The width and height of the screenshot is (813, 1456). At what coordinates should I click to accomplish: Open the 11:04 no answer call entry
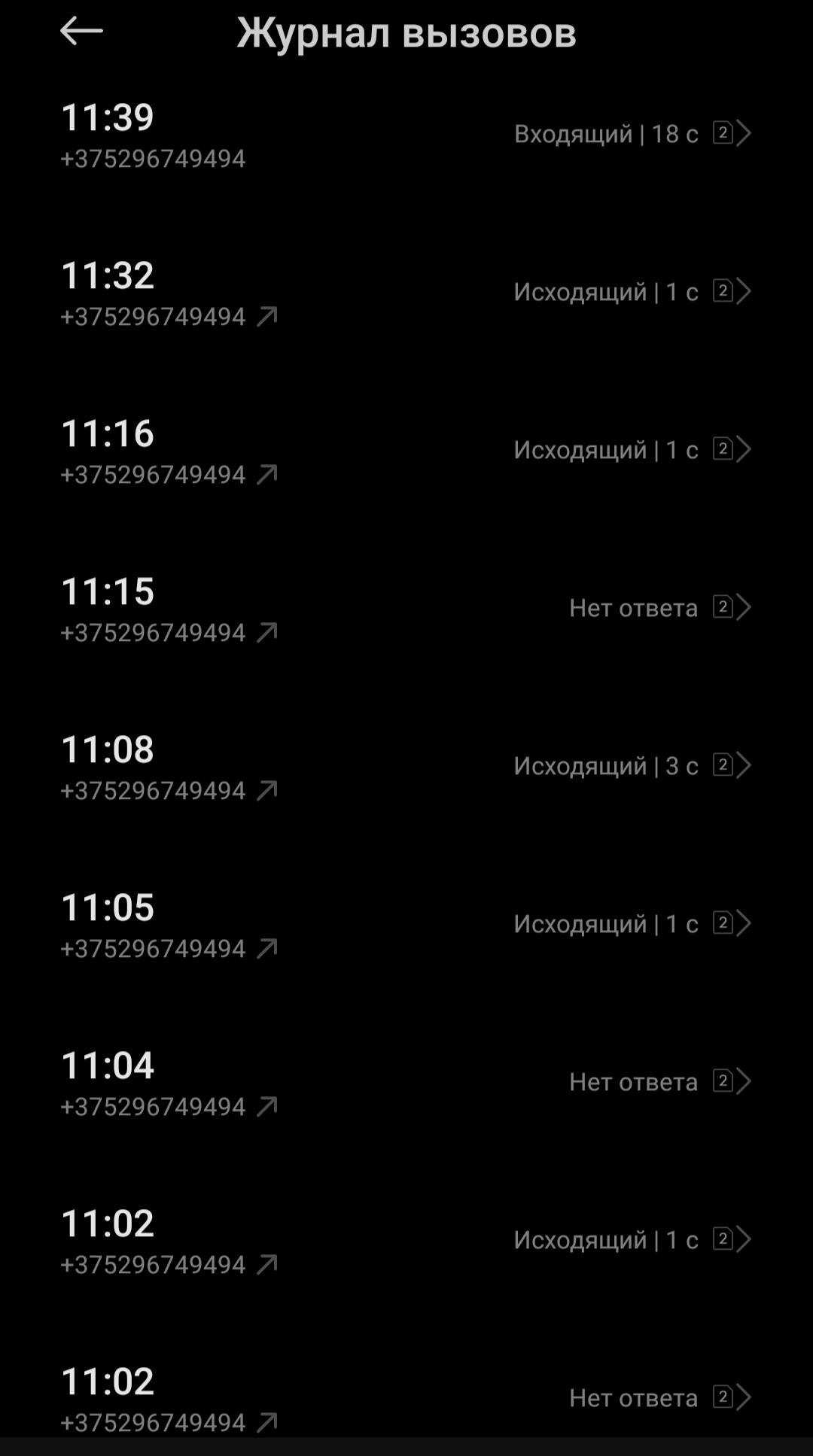406,1082
